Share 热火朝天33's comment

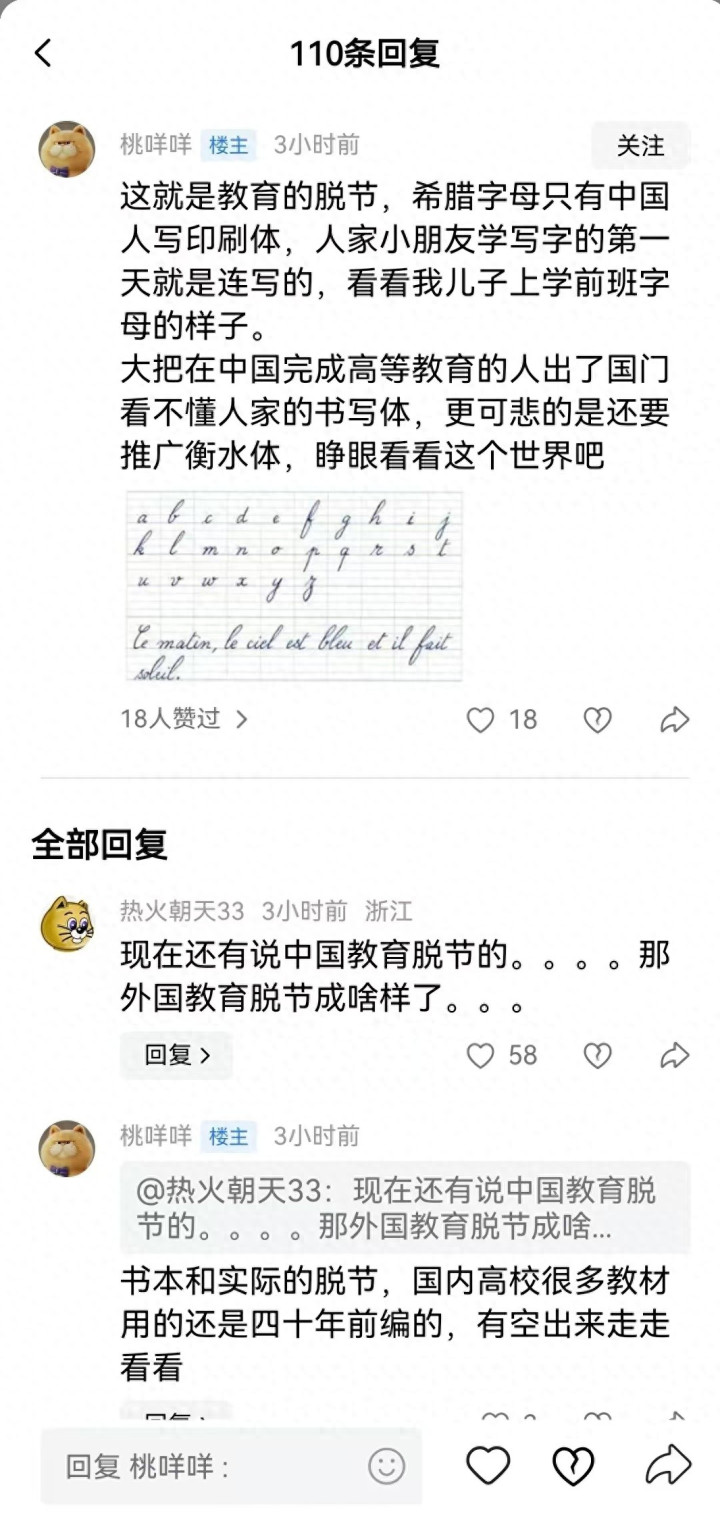click(675, 1055)
